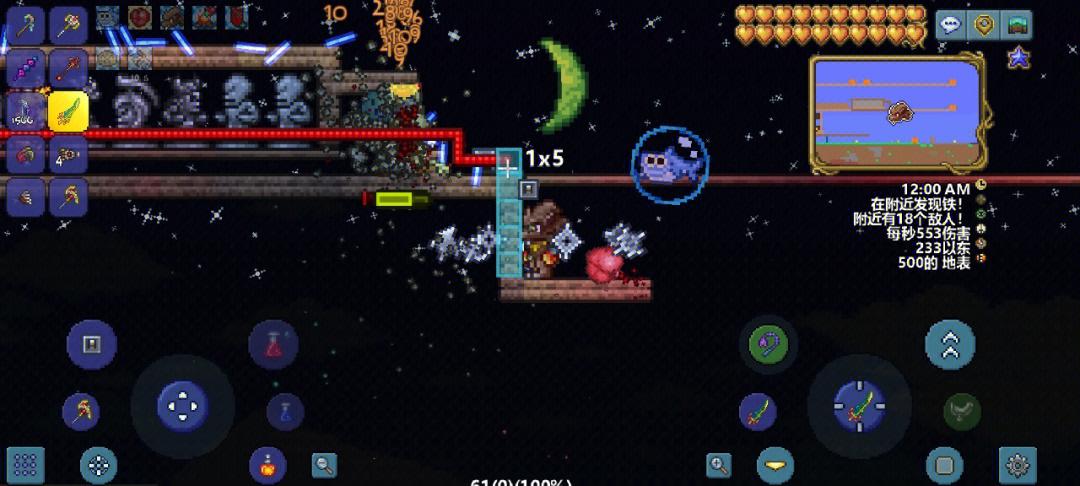
Task: Open the settings gear
Action: click(1018, 464)
